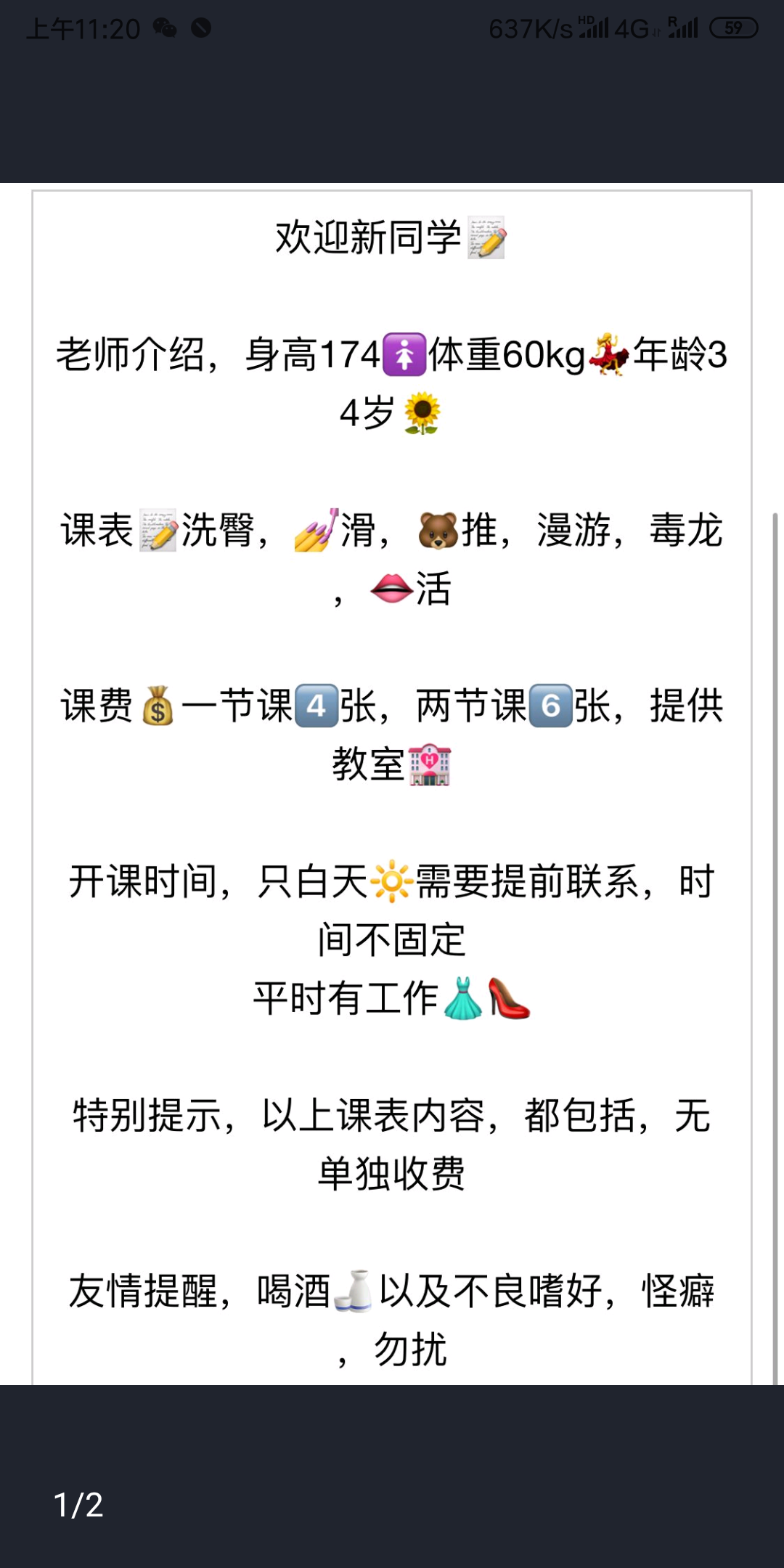Tap the green dress emoji after 平时有工作

click(x=462, y=995)
